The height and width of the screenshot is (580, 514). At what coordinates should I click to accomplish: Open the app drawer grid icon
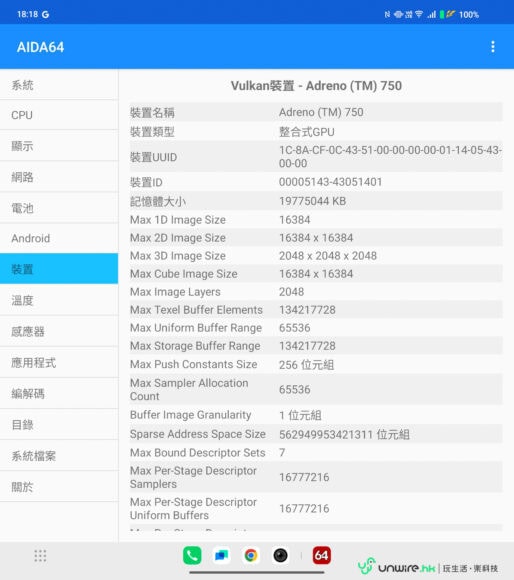pyautogui.click(x=40, y=556)
